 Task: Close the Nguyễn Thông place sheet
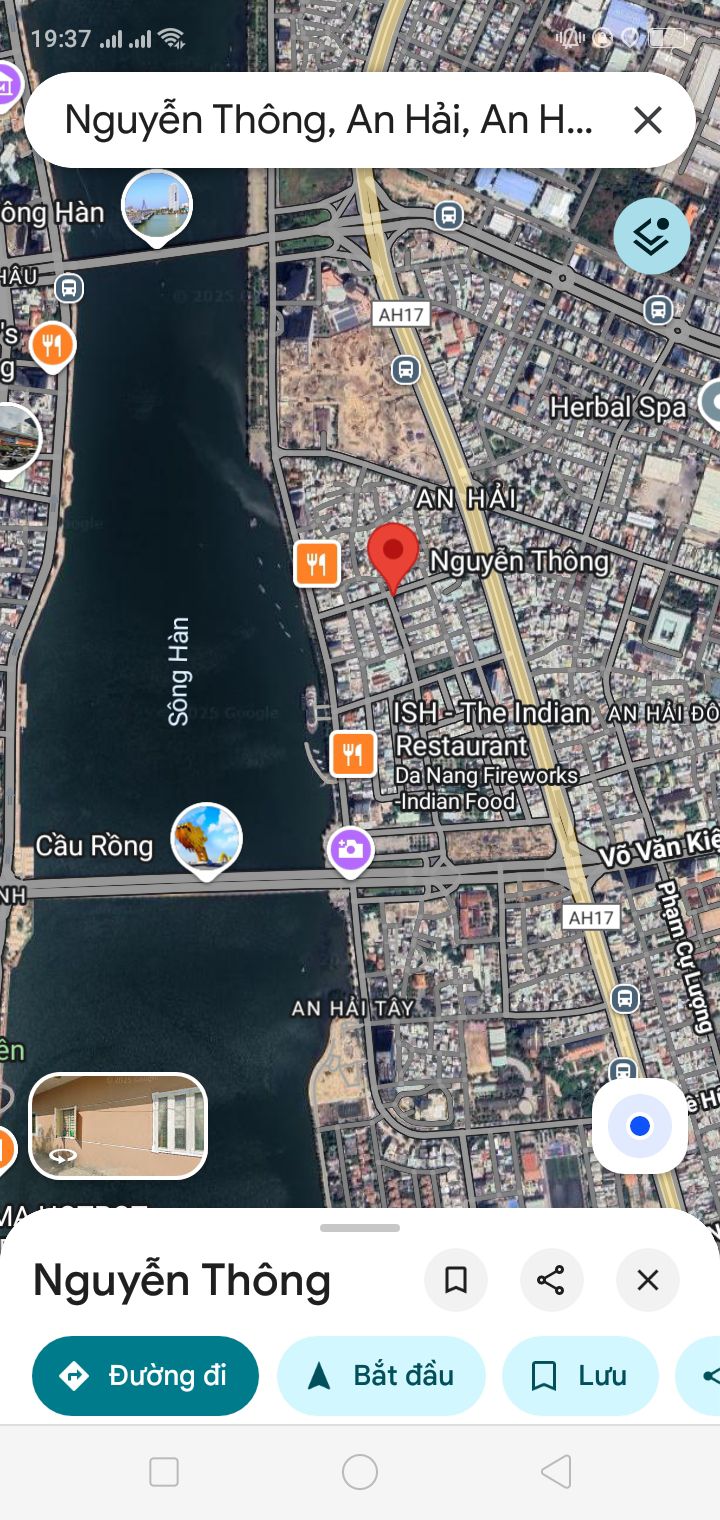pos(648,1280)
